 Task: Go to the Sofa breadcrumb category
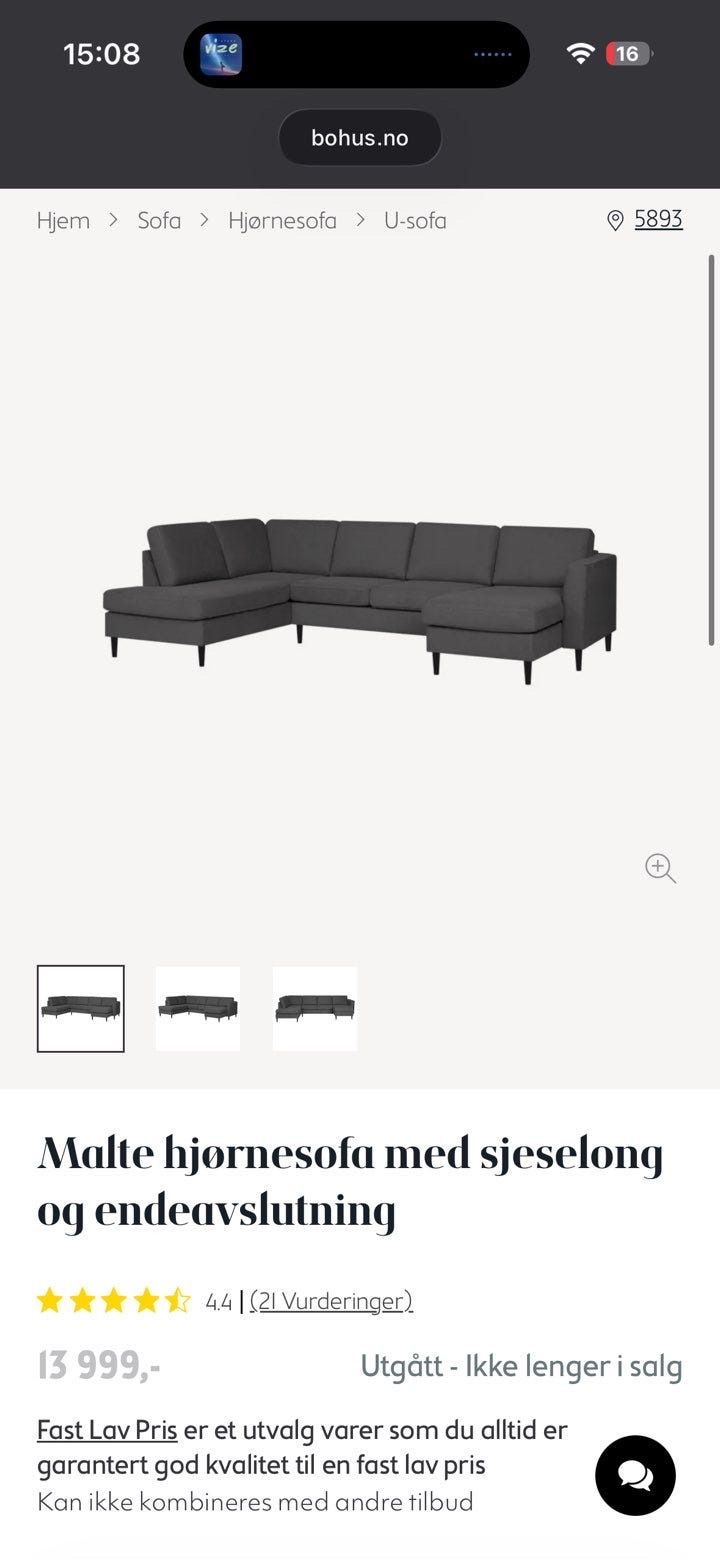159,220
